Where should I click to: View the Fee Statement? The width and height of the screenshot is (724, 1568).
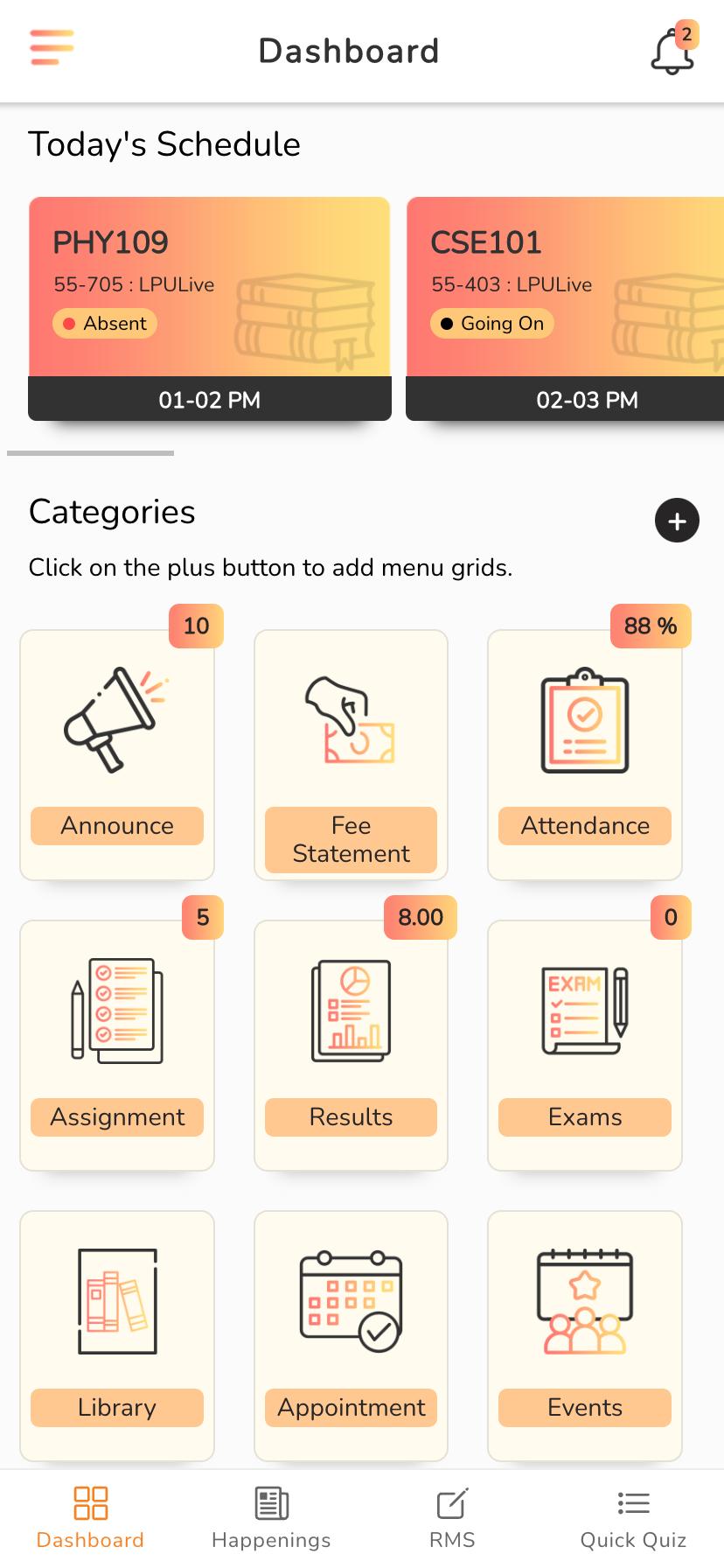(x=351, y=754)
